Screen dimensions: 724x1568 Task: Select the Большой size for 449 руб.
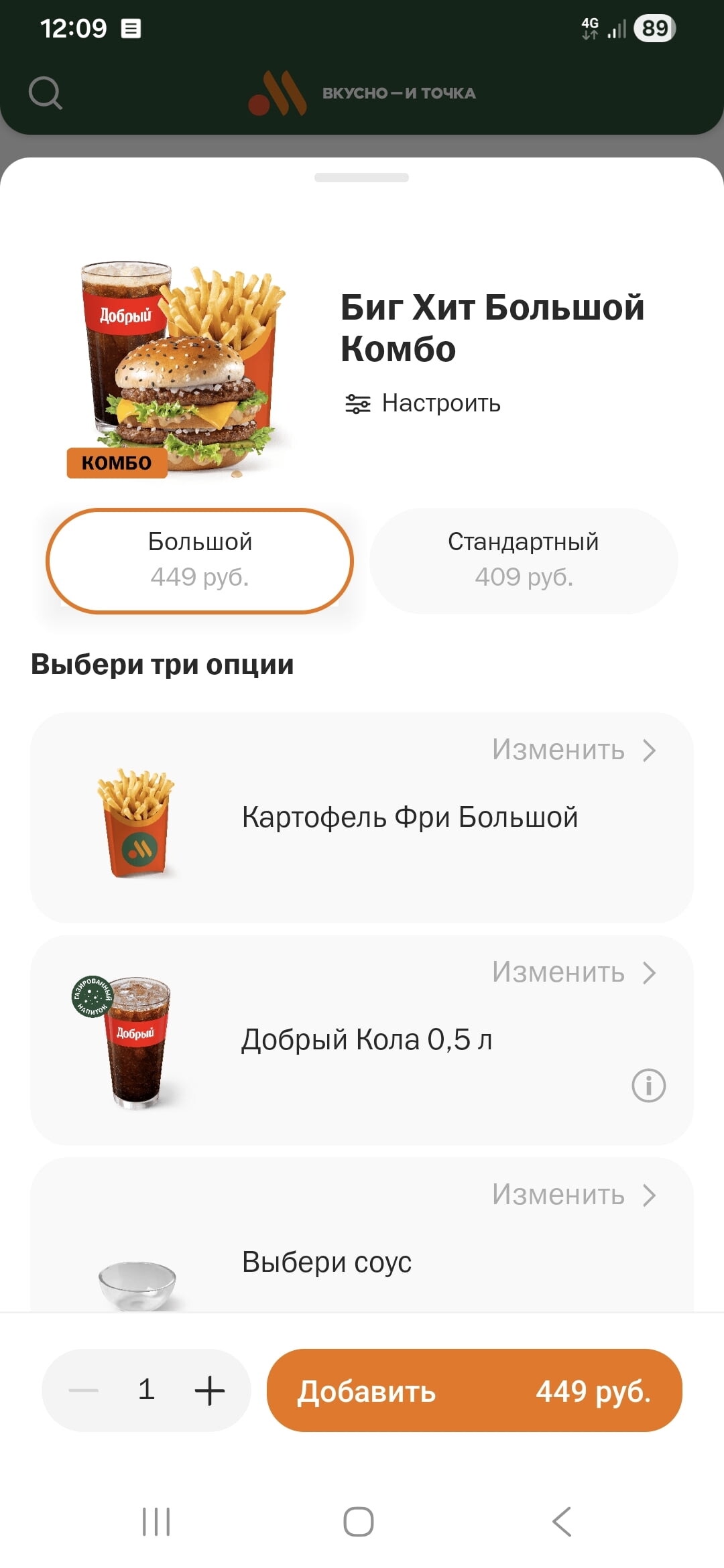point(200,561)
